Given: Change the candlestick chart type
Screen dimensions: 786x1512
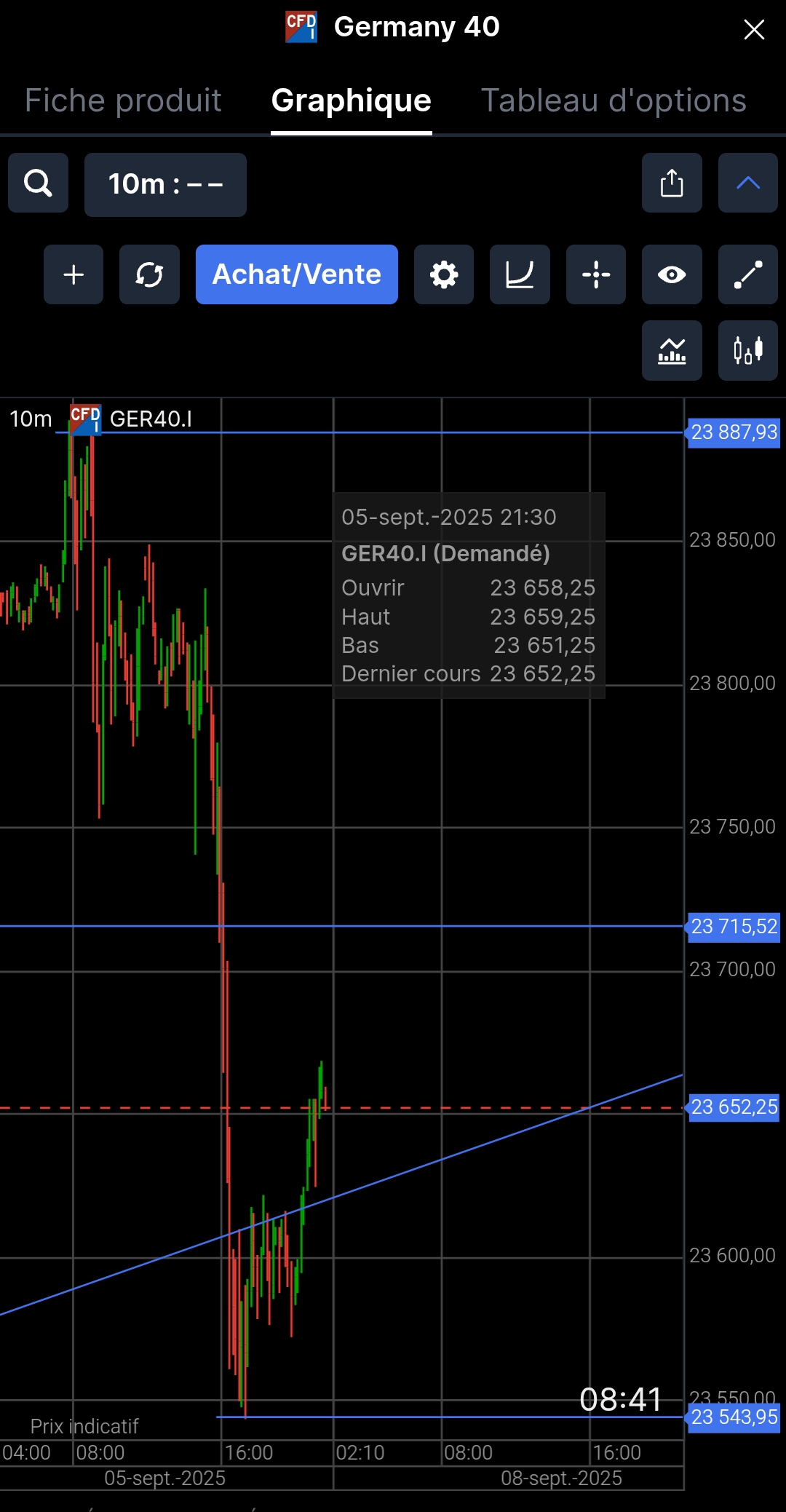Looking at the screenshot, I should click(x=747, y=350).
